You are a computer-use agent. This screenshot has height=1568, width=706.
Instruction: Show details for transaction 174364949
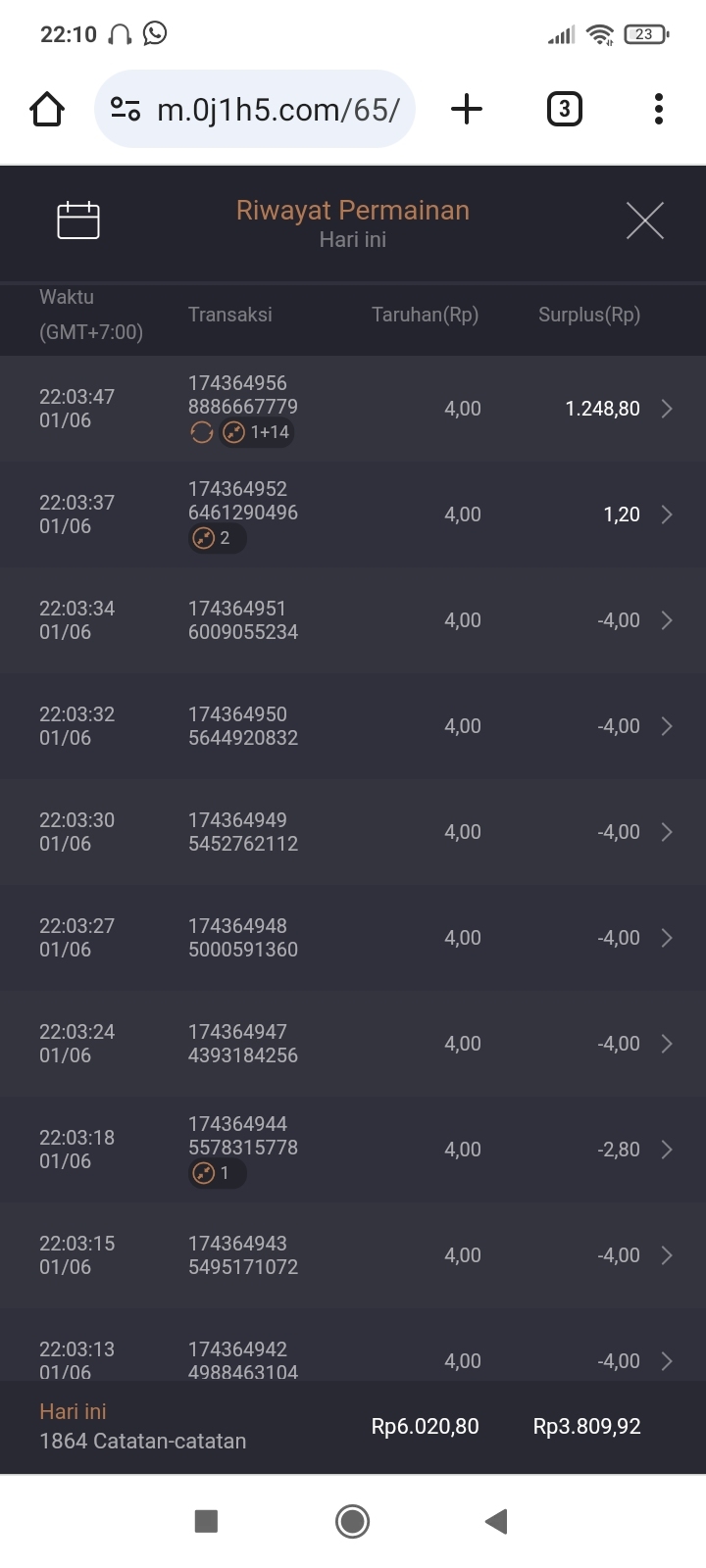pos(353,831)
